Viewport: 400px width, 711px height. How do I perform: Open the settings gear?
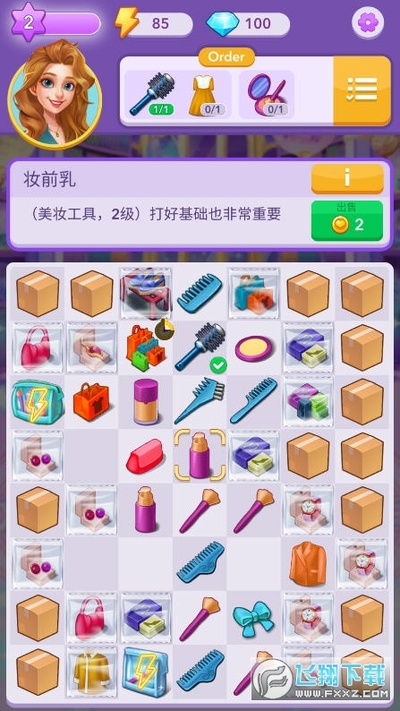[367, 22]
